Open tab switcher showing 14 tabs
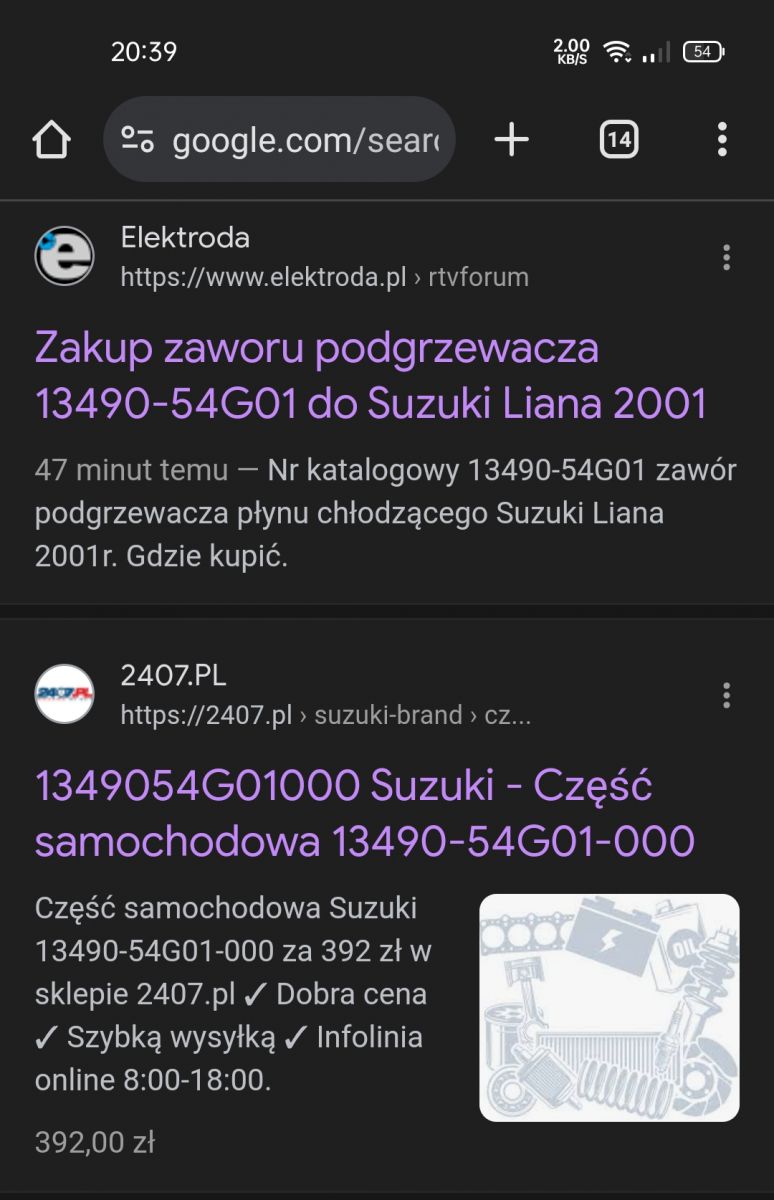 [x=619, y=140]
